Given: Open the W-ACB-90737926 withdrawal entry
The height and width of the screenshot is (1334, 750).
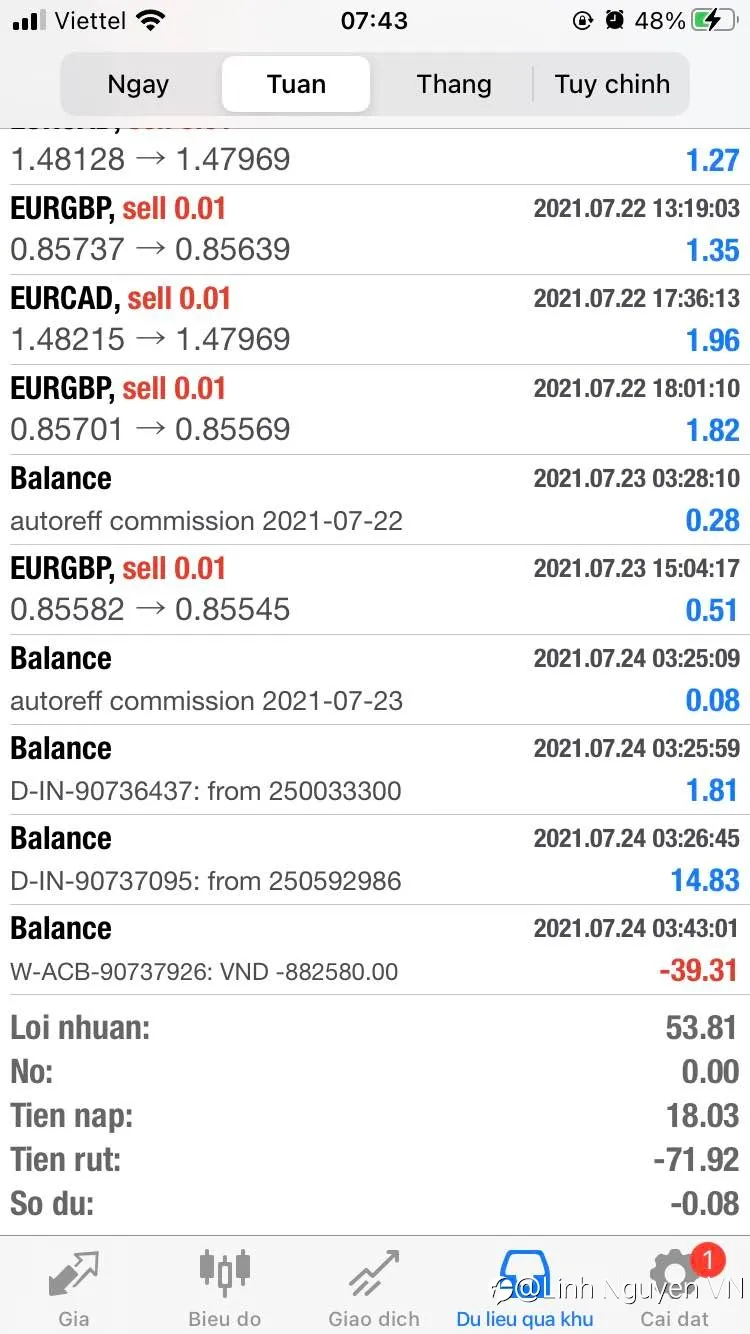Looking at the screenshot, I should pos(375,950).
